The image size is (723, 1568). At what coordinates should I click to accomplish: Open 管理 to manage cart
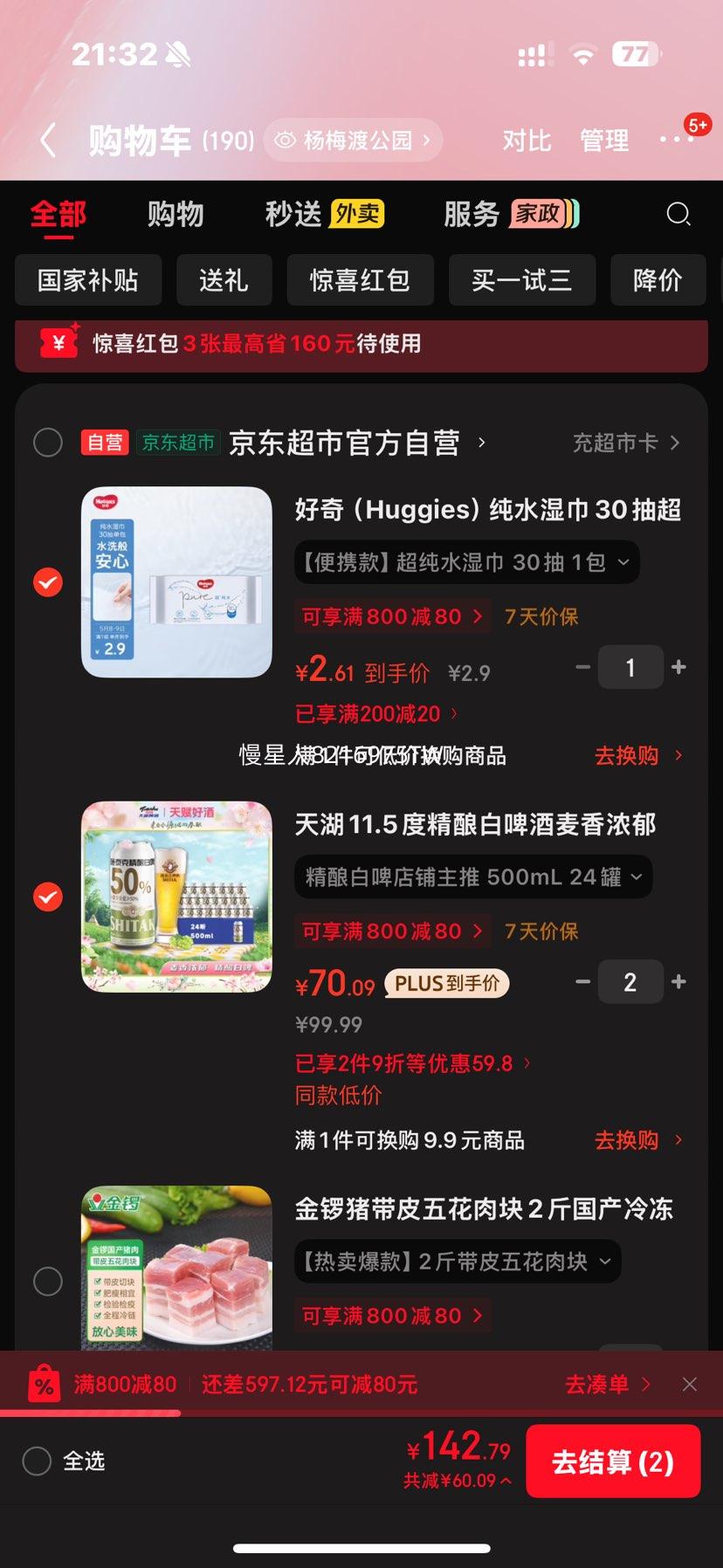[604, 141]
